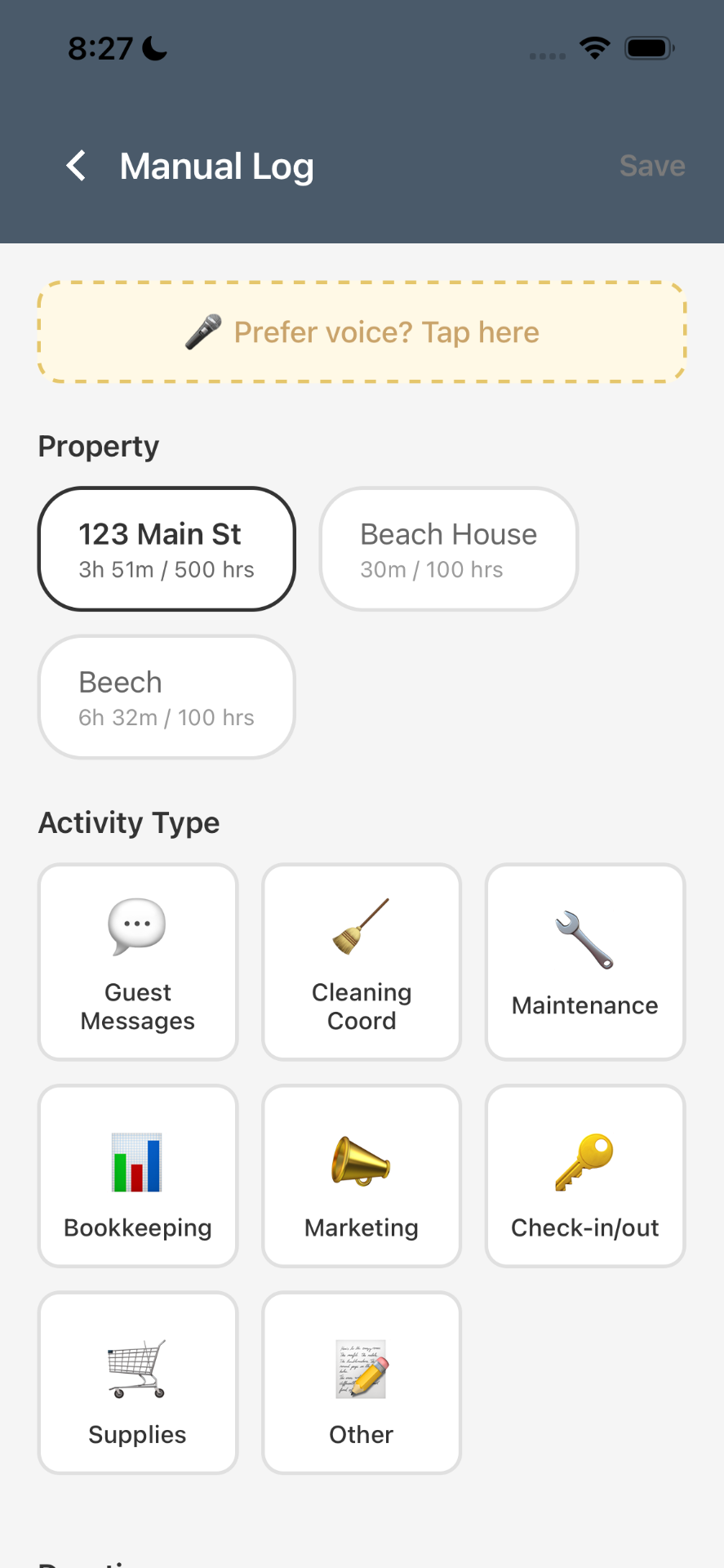The height and width of the screenshot is (1568, 724).
Task: Tap the Manual Log title
Action: (x=216, y=166)
